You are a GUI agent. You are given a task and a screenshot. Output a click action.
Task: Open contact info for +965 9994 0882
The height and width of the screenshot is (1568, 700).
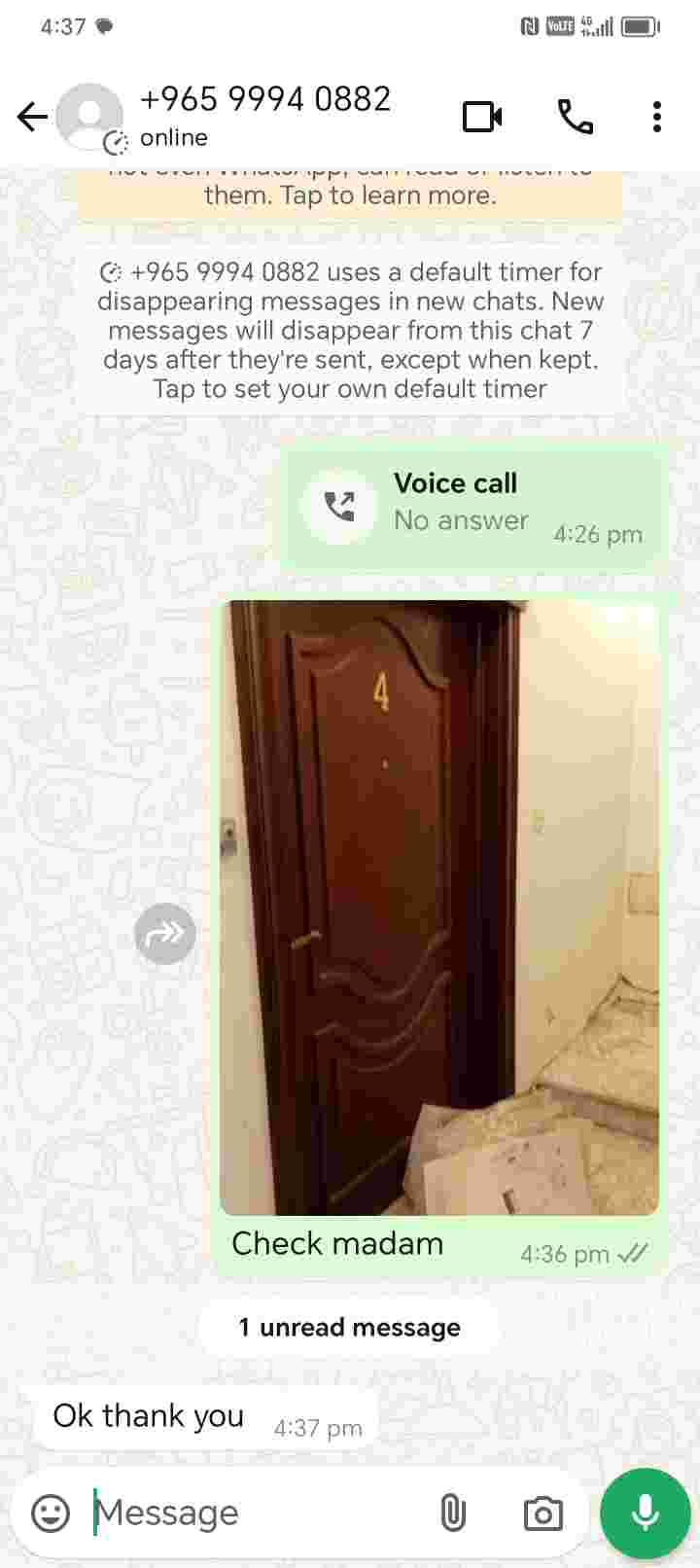(x=264, y=115)
